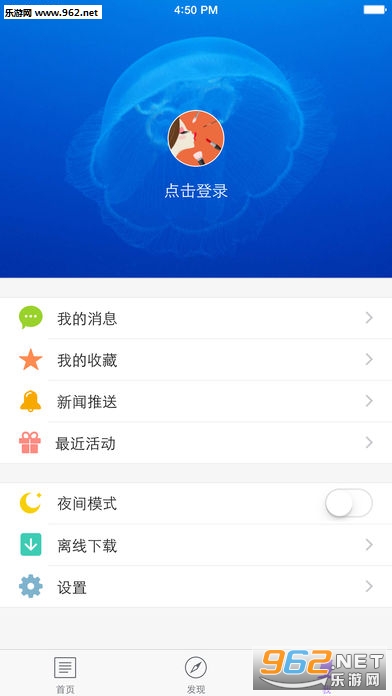
Task: Tap 点击登录 to log in
Action: click(196, 191)
